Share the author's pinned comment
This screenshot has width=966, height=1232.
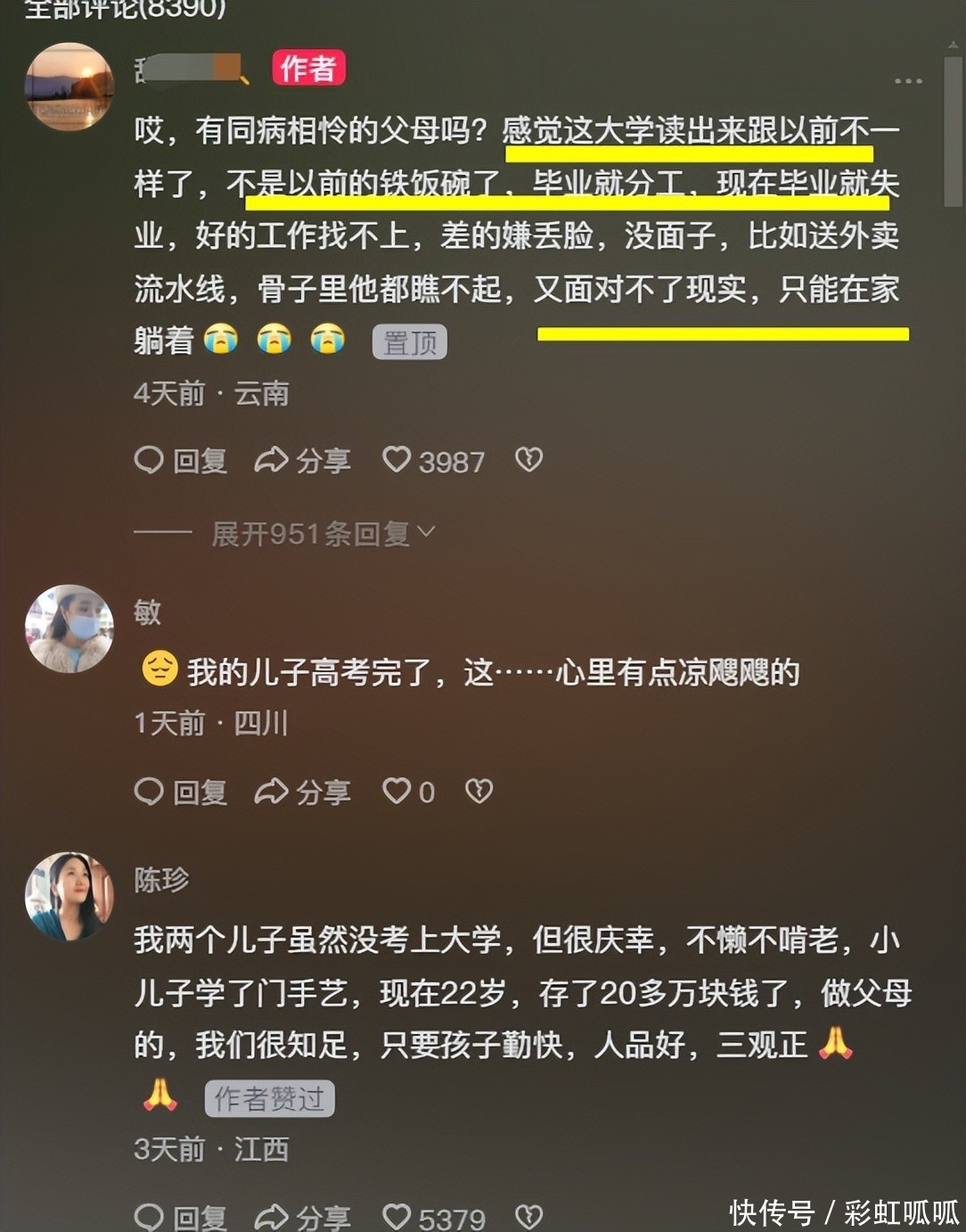(x=303, y=461)
